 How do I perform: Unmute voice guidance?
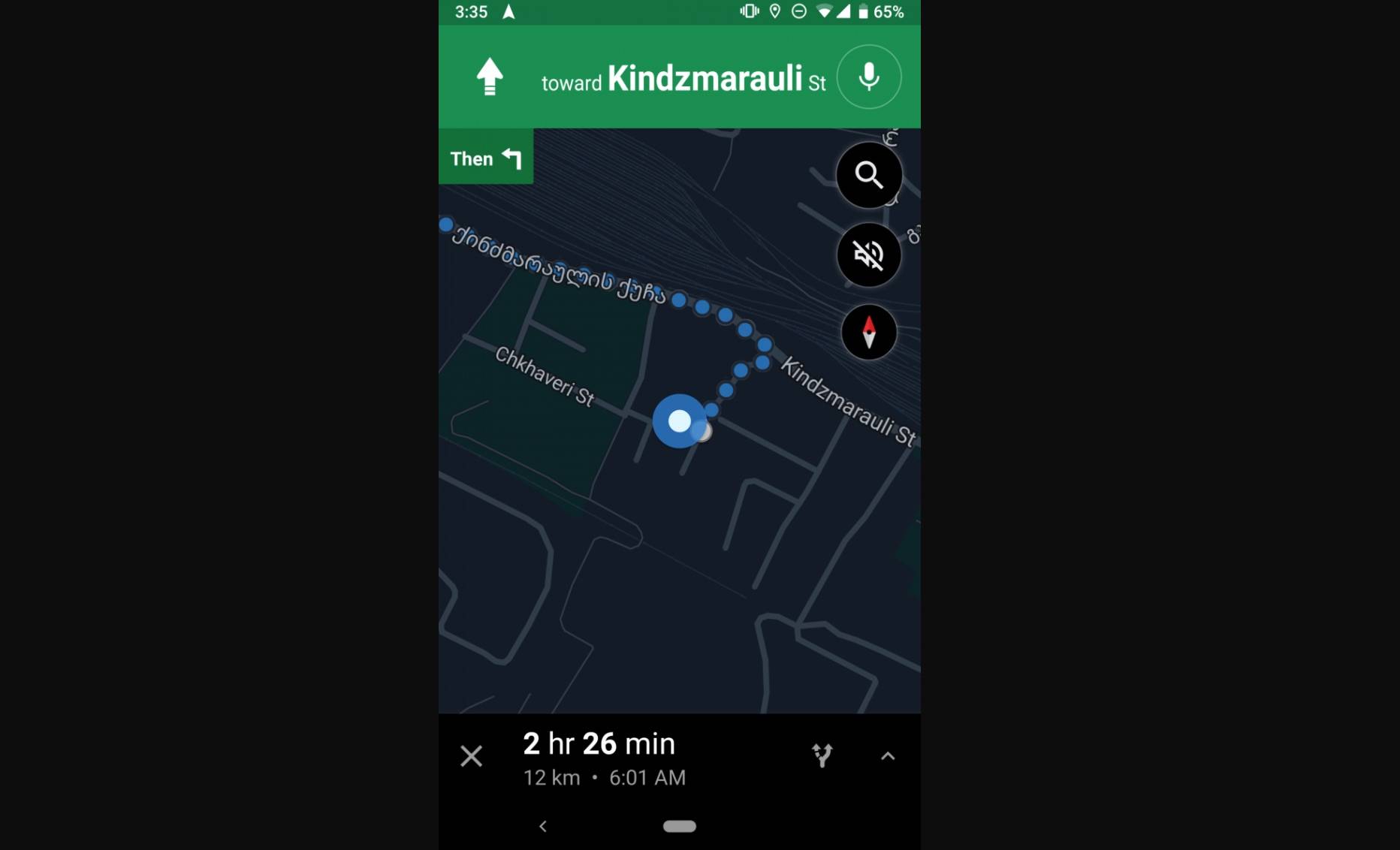pos(869,255)
